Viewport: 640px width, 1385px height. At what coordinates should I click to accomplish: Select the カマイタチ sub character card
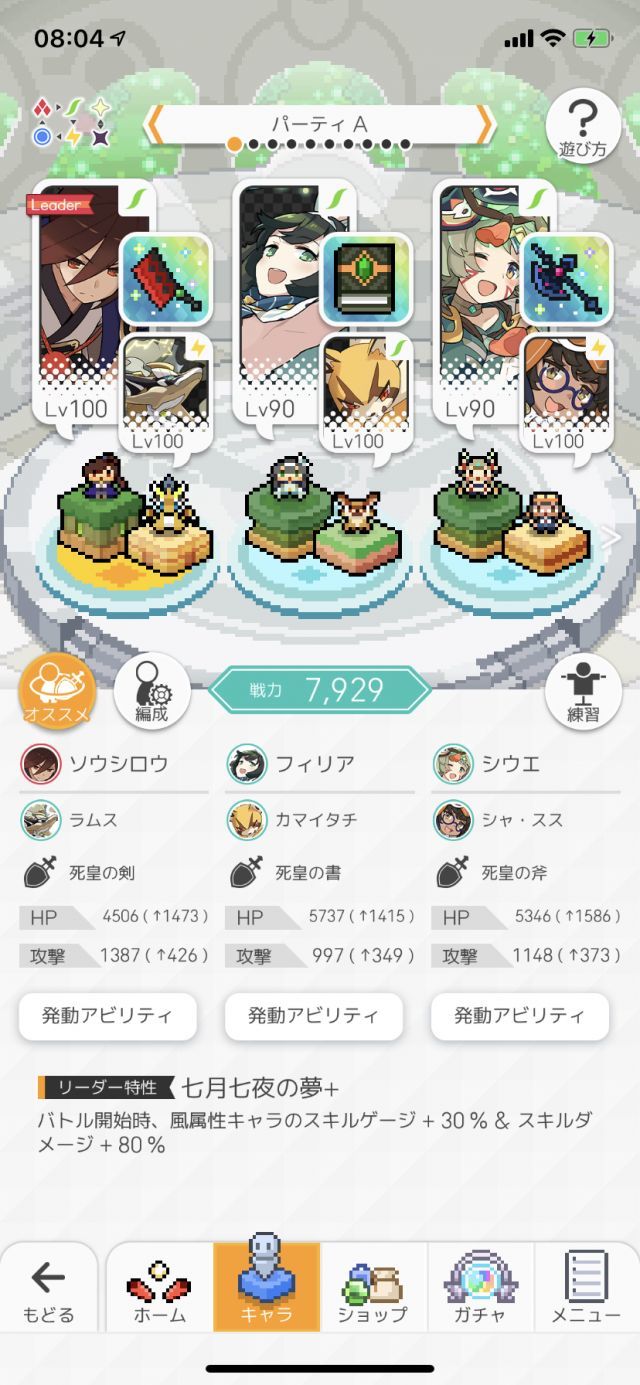point(366,392)
